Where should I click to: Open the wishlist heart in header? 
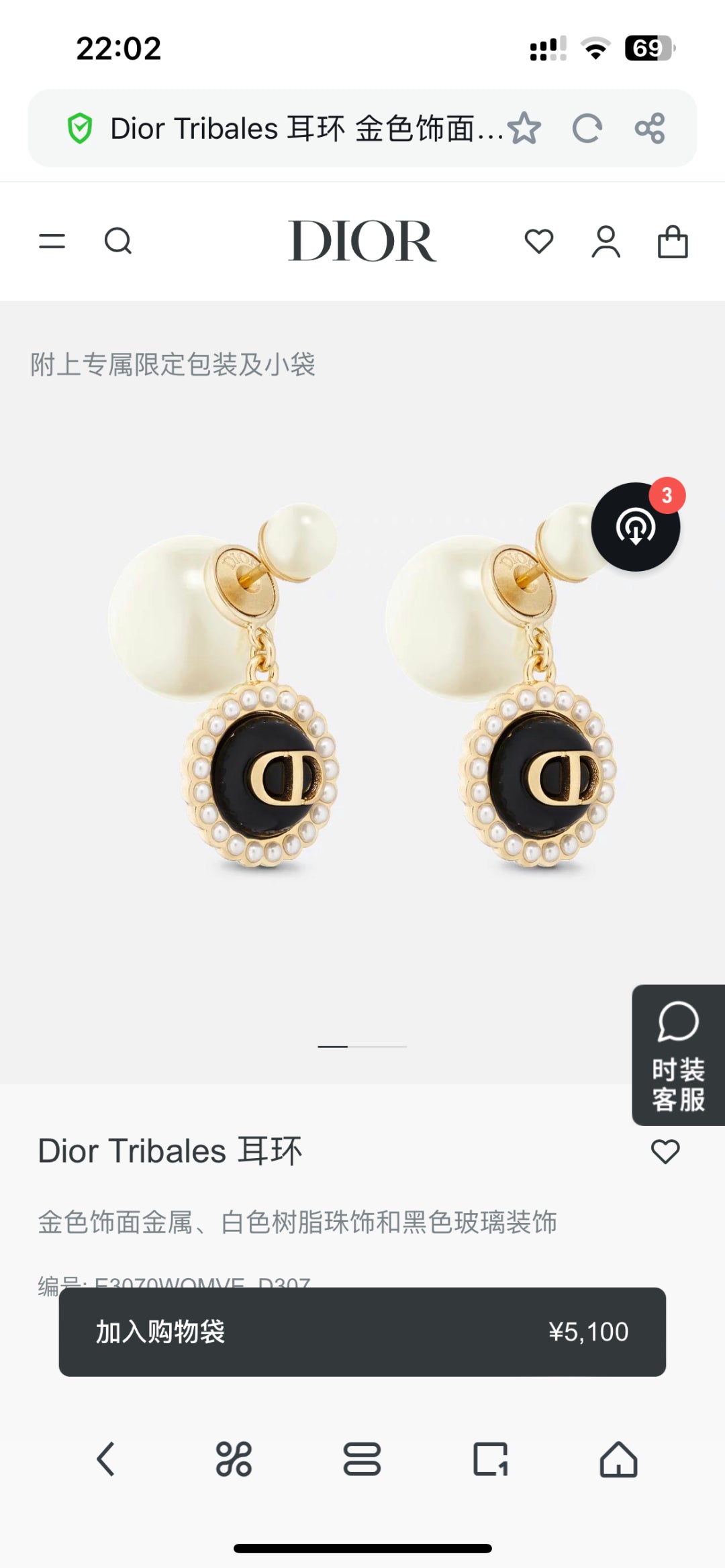pyautogui.click(x=538, y=241)
